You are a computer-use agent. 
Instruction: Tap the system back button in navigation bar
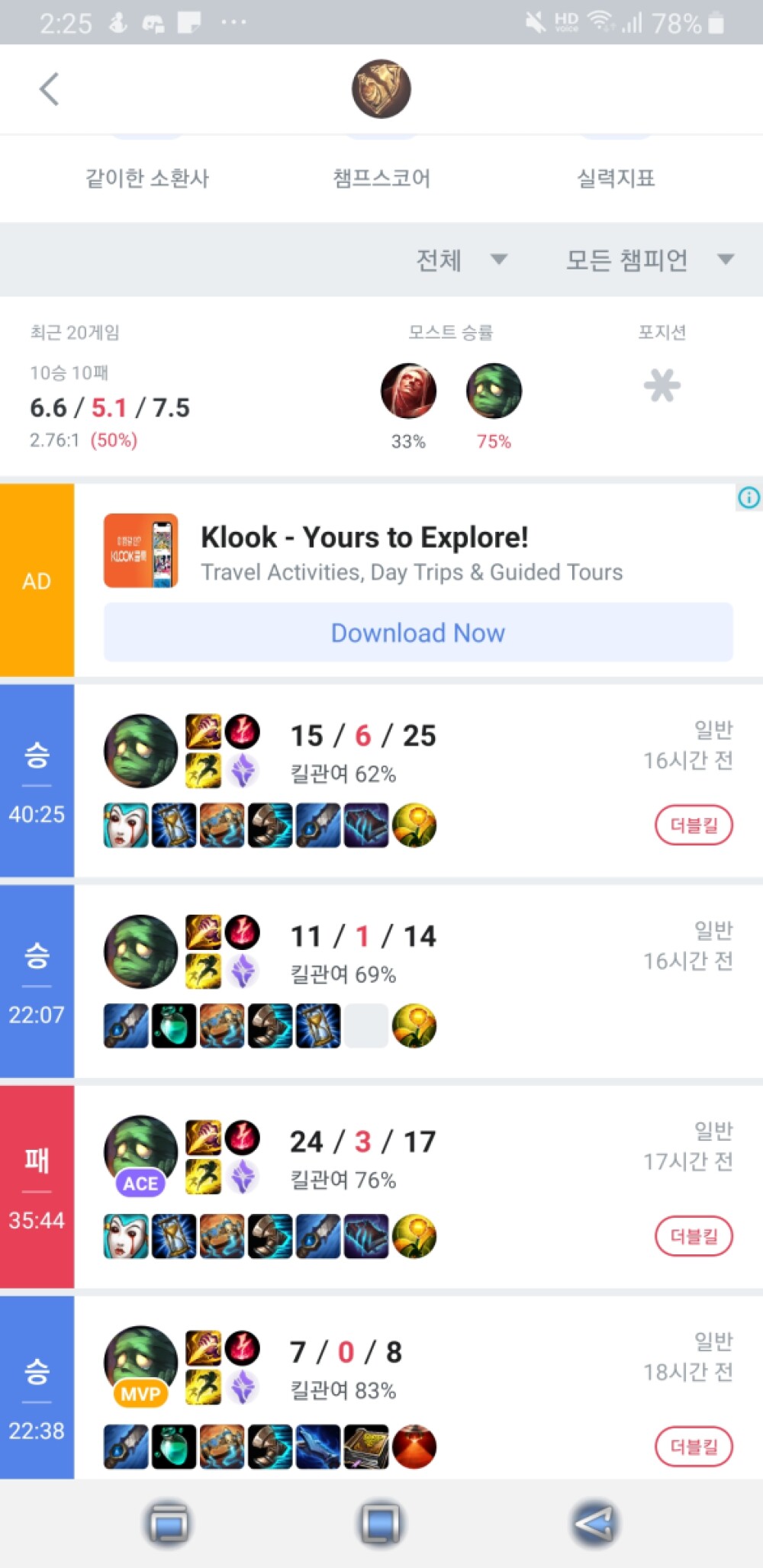(x=594, y=1525)
